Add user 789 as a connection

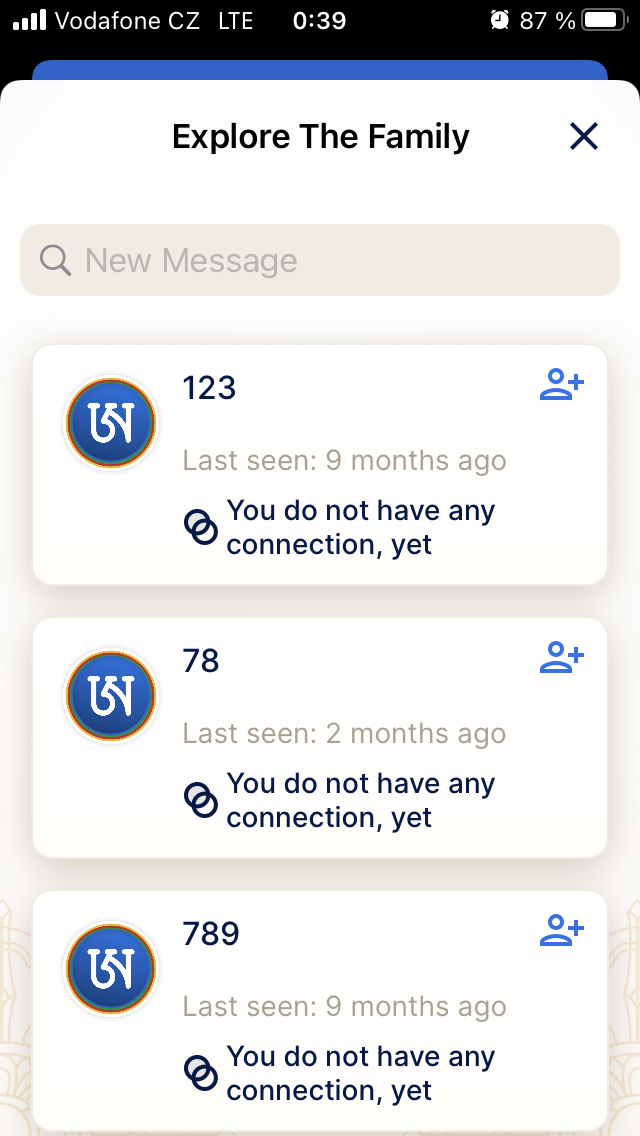click(x=561, y=931)
